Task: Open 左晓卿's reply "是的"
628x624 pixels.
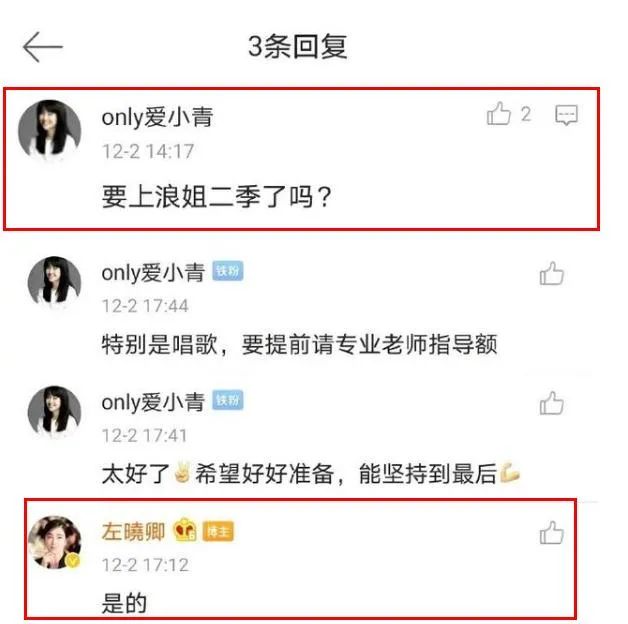Action: pos(125,602)
